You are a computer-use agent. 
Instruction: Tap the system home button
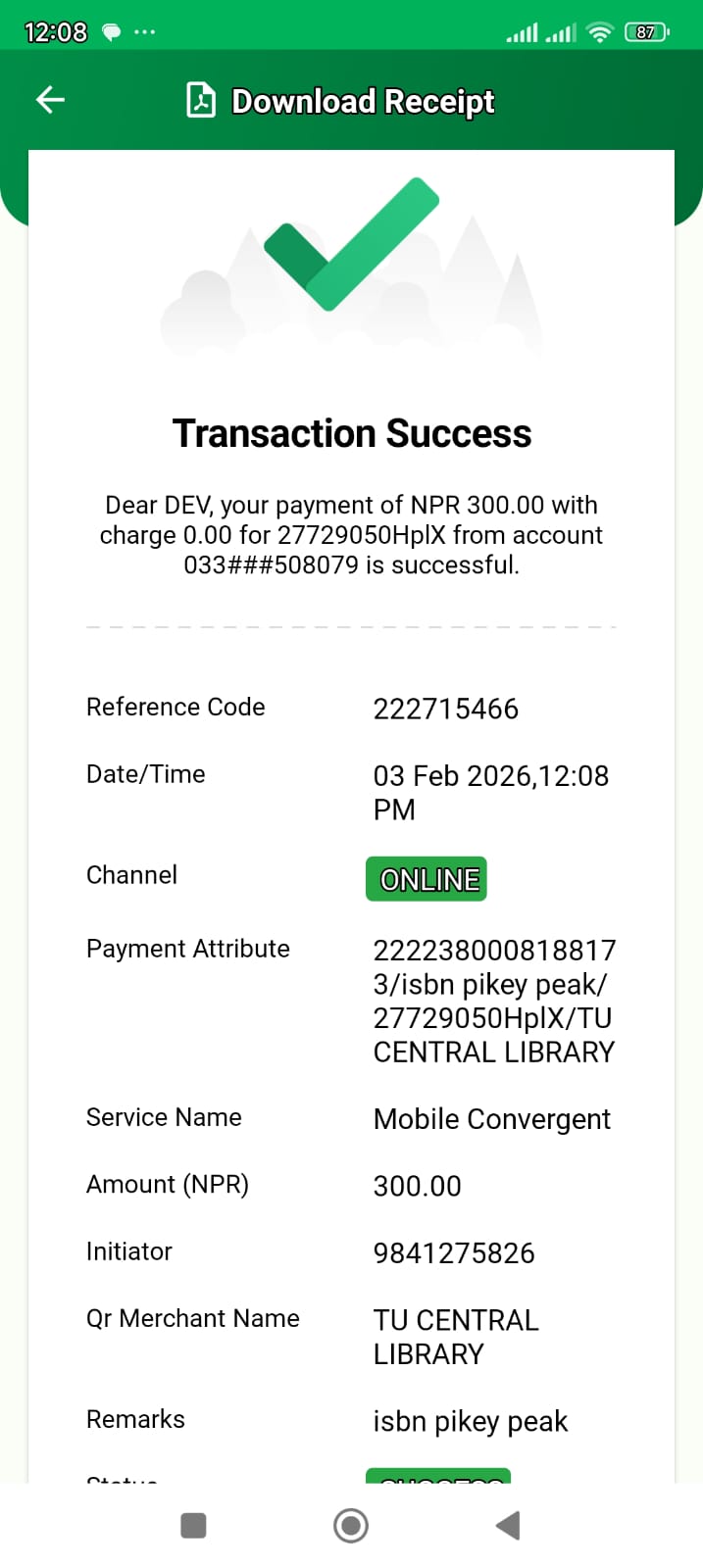click(x=351, y=1525)
